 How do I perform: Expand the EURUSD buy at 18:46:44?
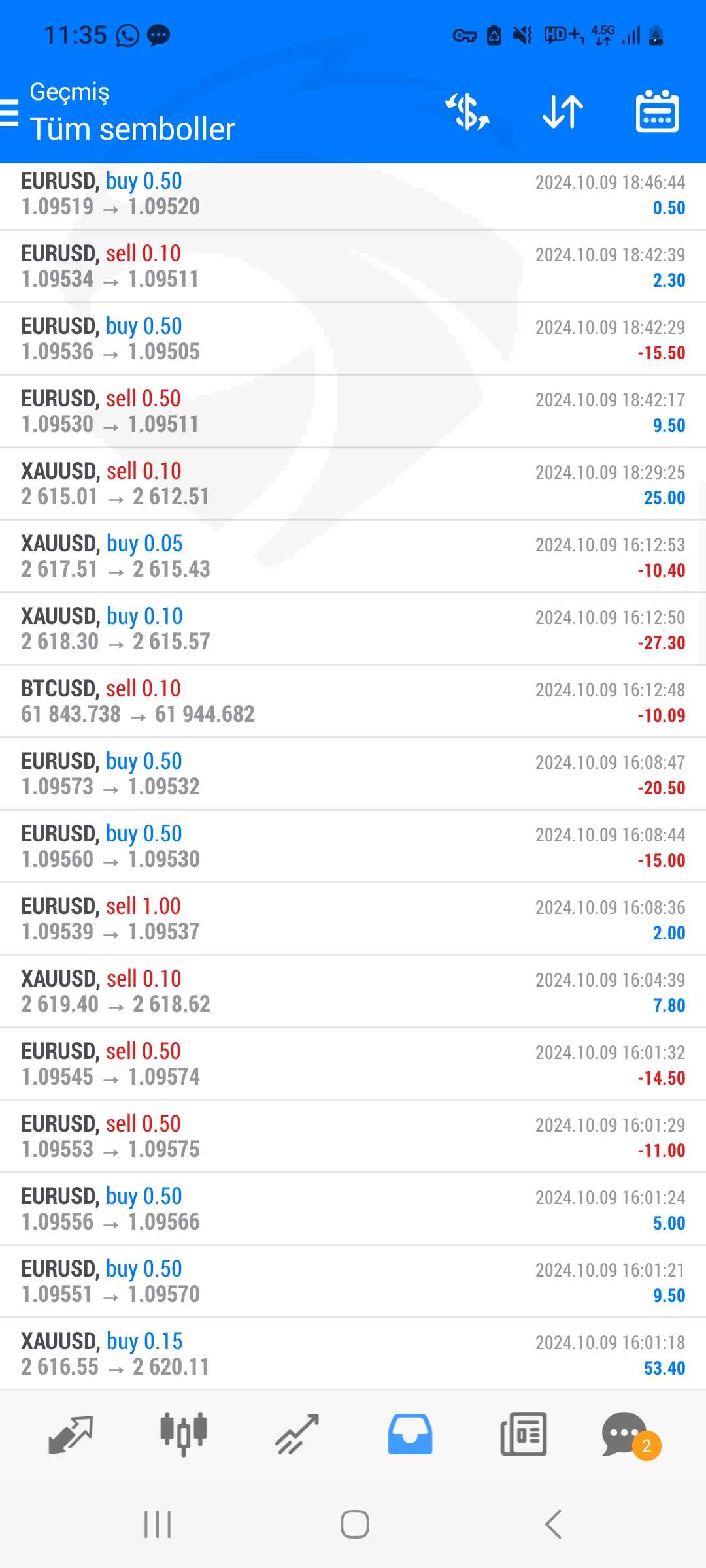point(353,194)
